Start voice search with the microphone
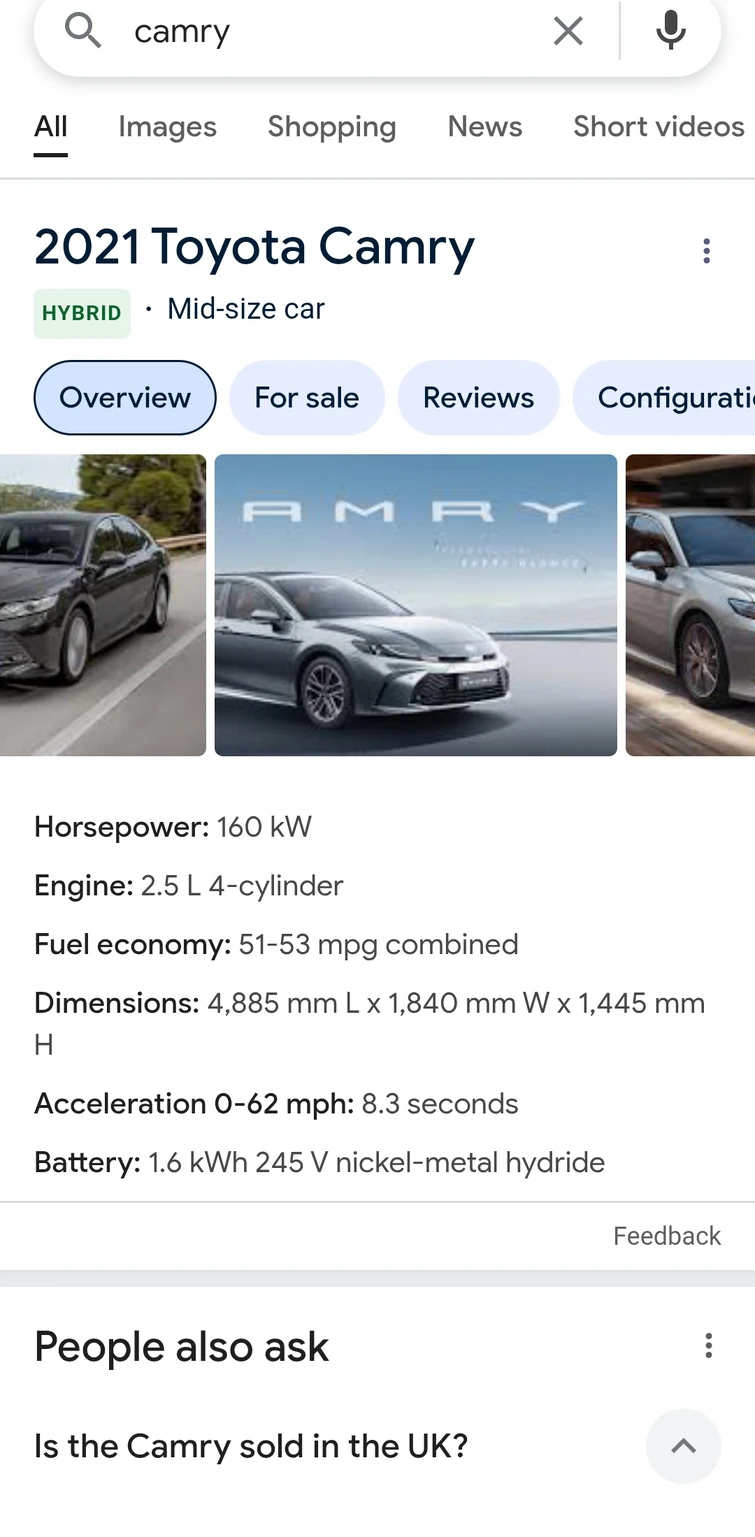 click(671, 32)
